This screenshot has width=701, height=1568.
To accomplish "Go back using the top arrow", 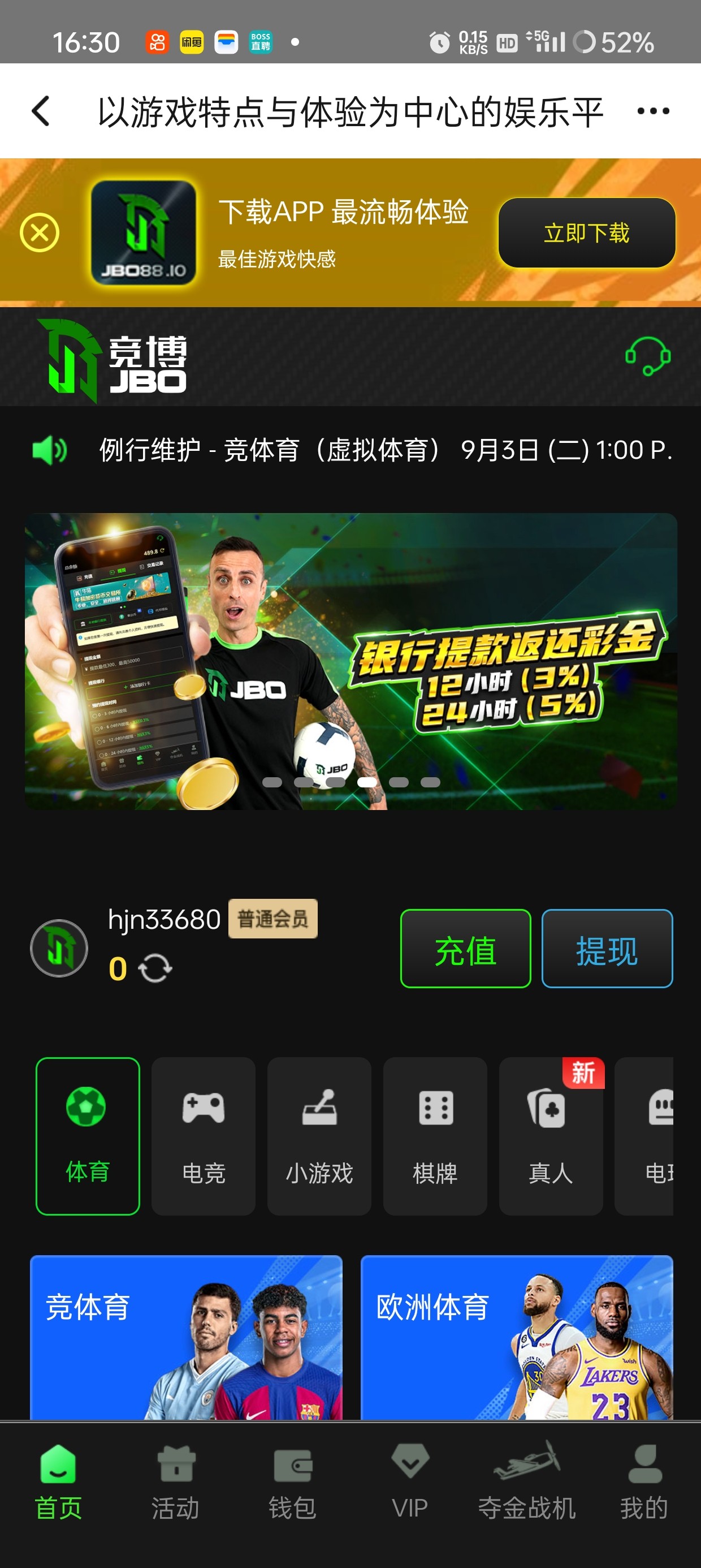I will coord(41,111).
